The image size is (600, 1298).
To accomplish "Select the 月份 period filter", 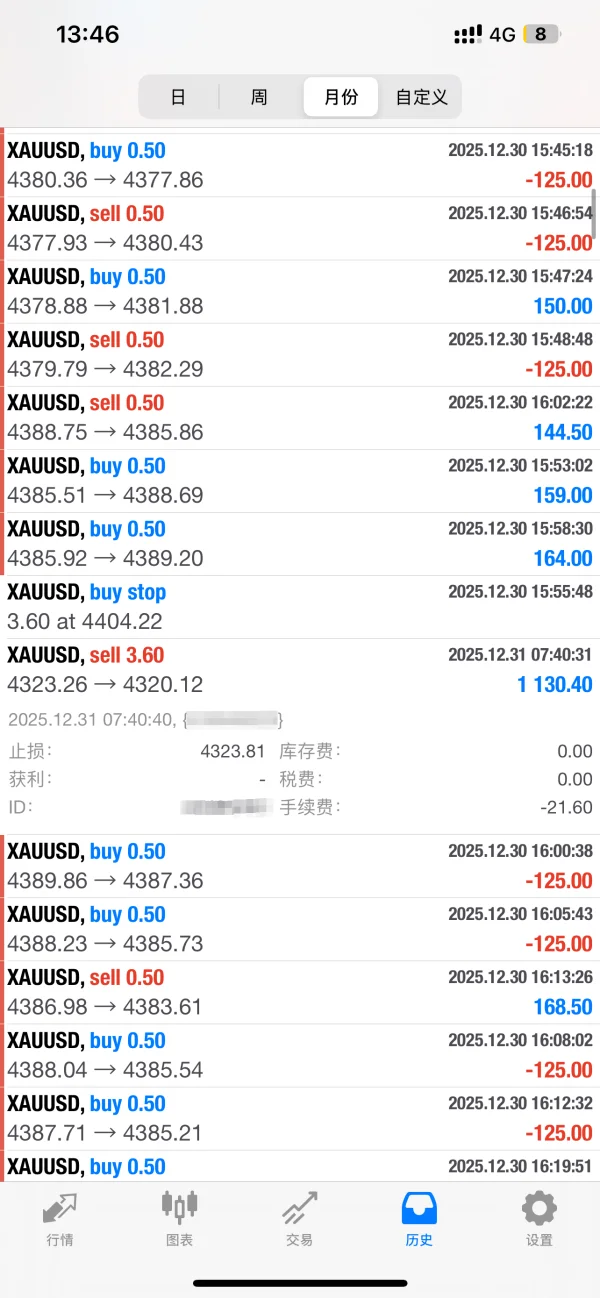I will tap(341, 97).
